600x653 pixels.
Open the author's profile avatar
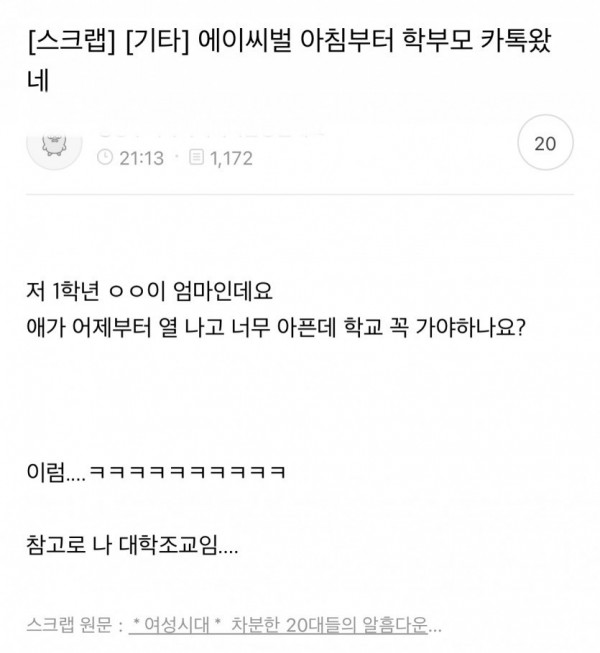coord(50,147)
